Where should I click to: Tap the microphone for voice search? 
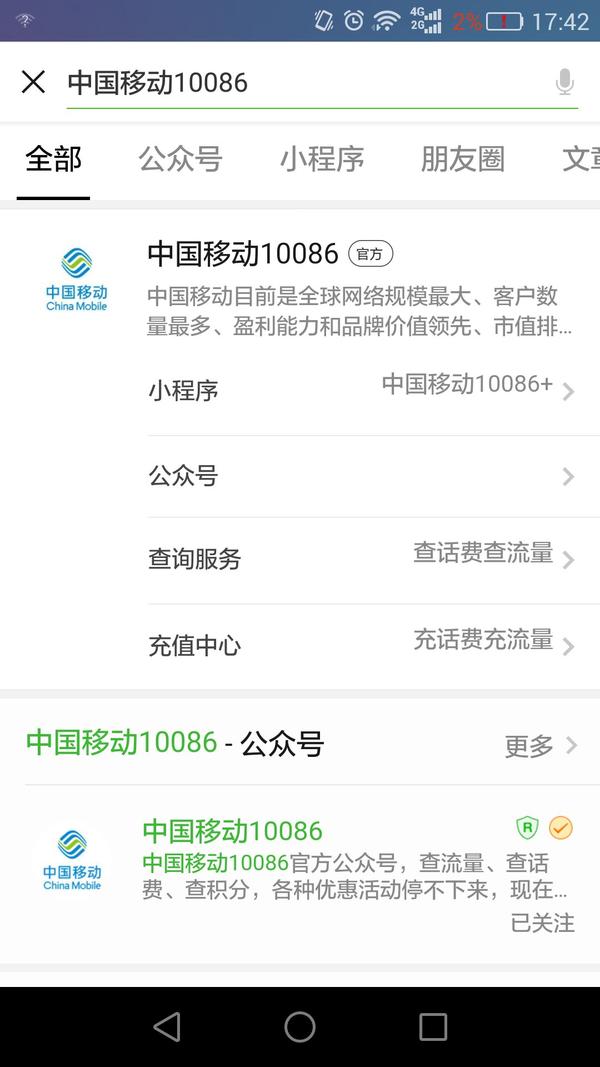(565, 82)
